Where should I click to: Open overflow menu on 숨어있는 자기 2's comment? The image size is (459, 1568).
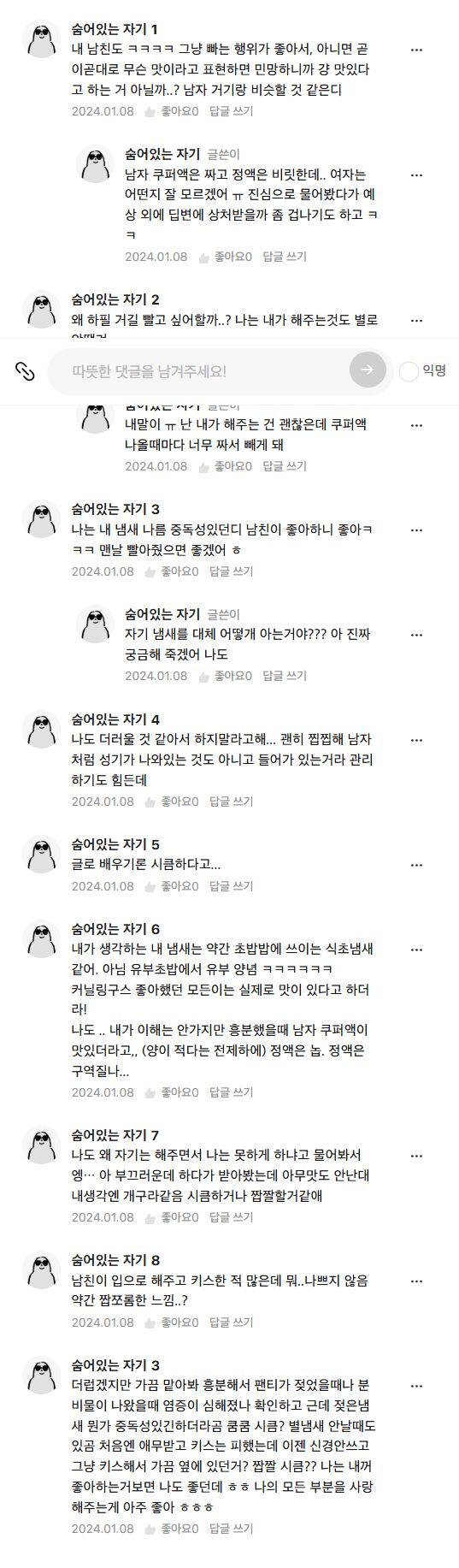click(417, 321)
